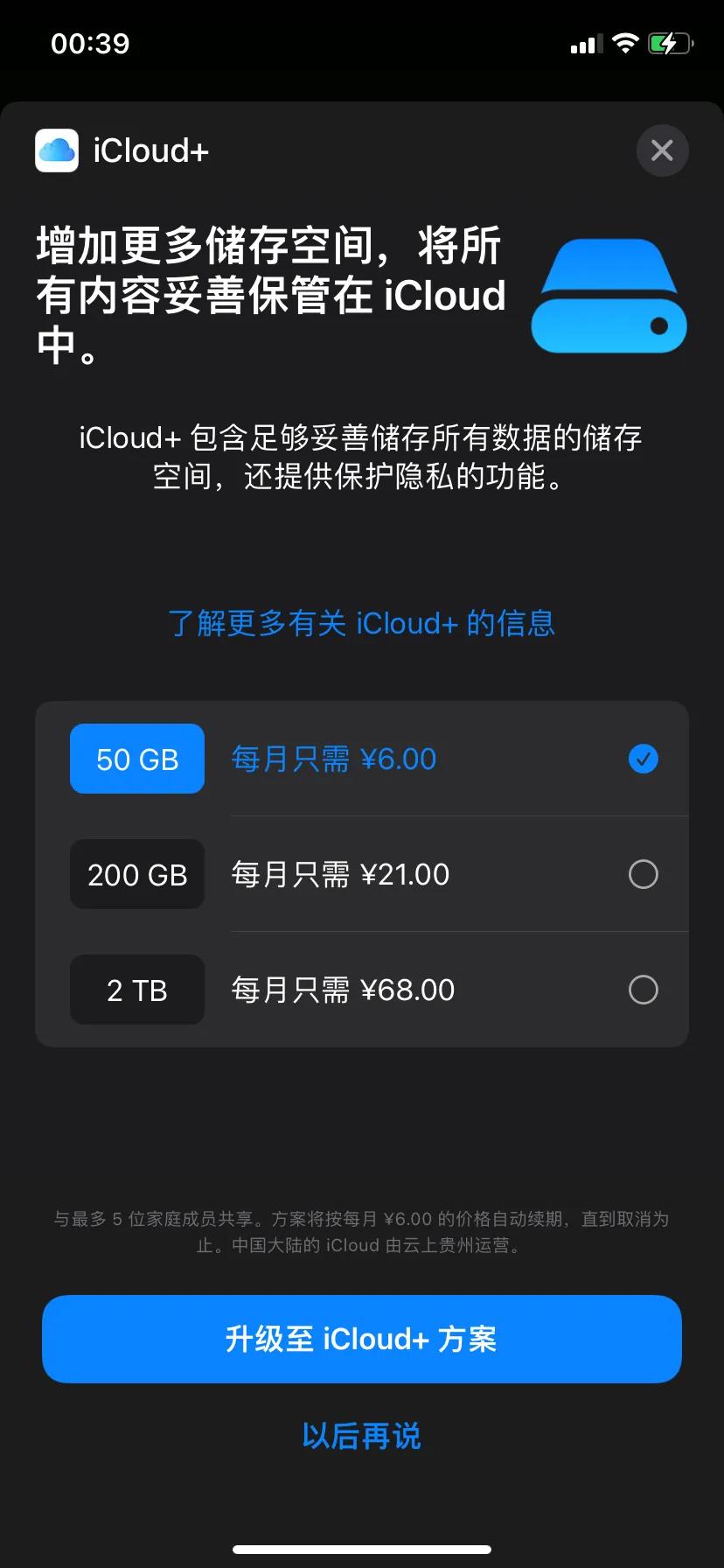Select the 2 TB plan radio button
Screen dimensions: 724x1568
[643, 990]
